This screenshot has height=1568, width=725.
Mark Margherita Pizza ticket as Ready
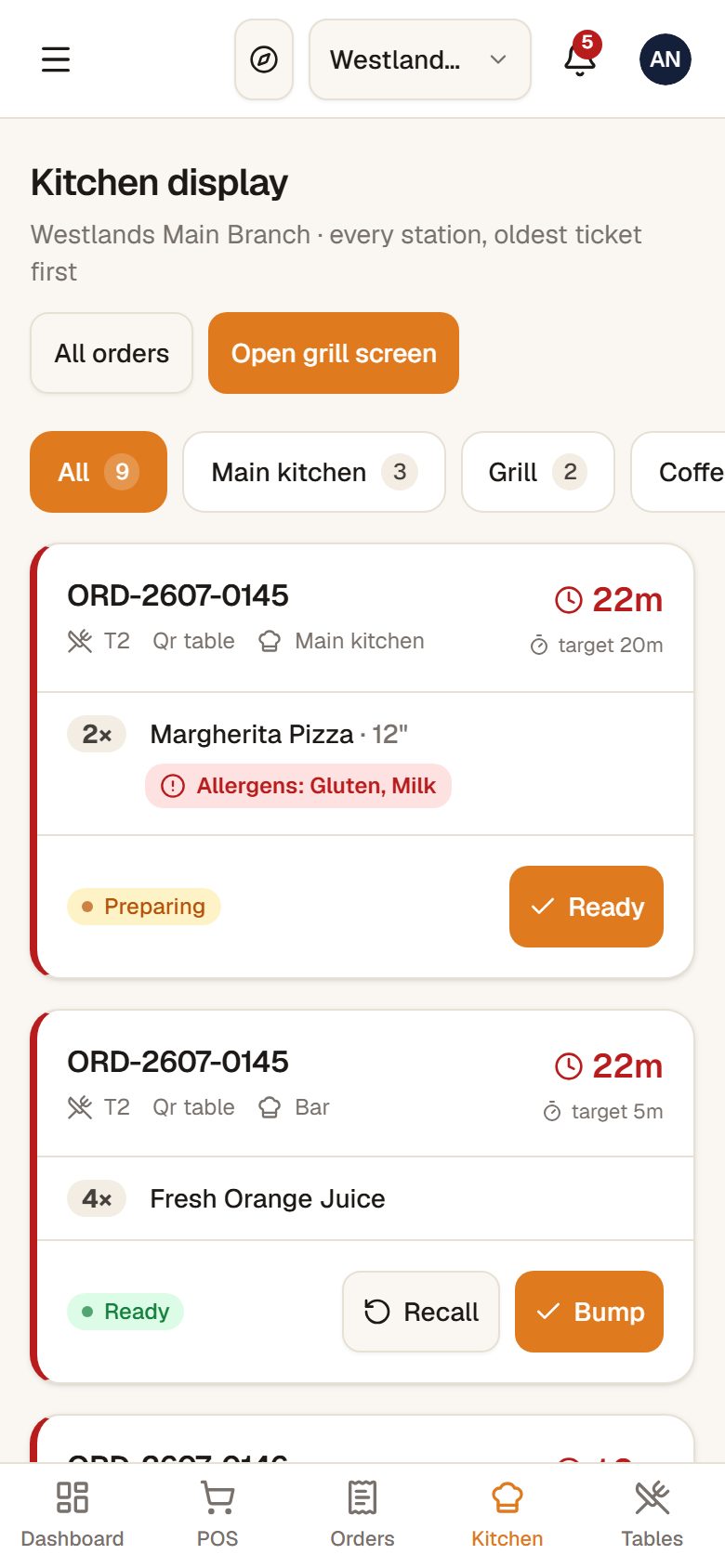pos(587,907)
